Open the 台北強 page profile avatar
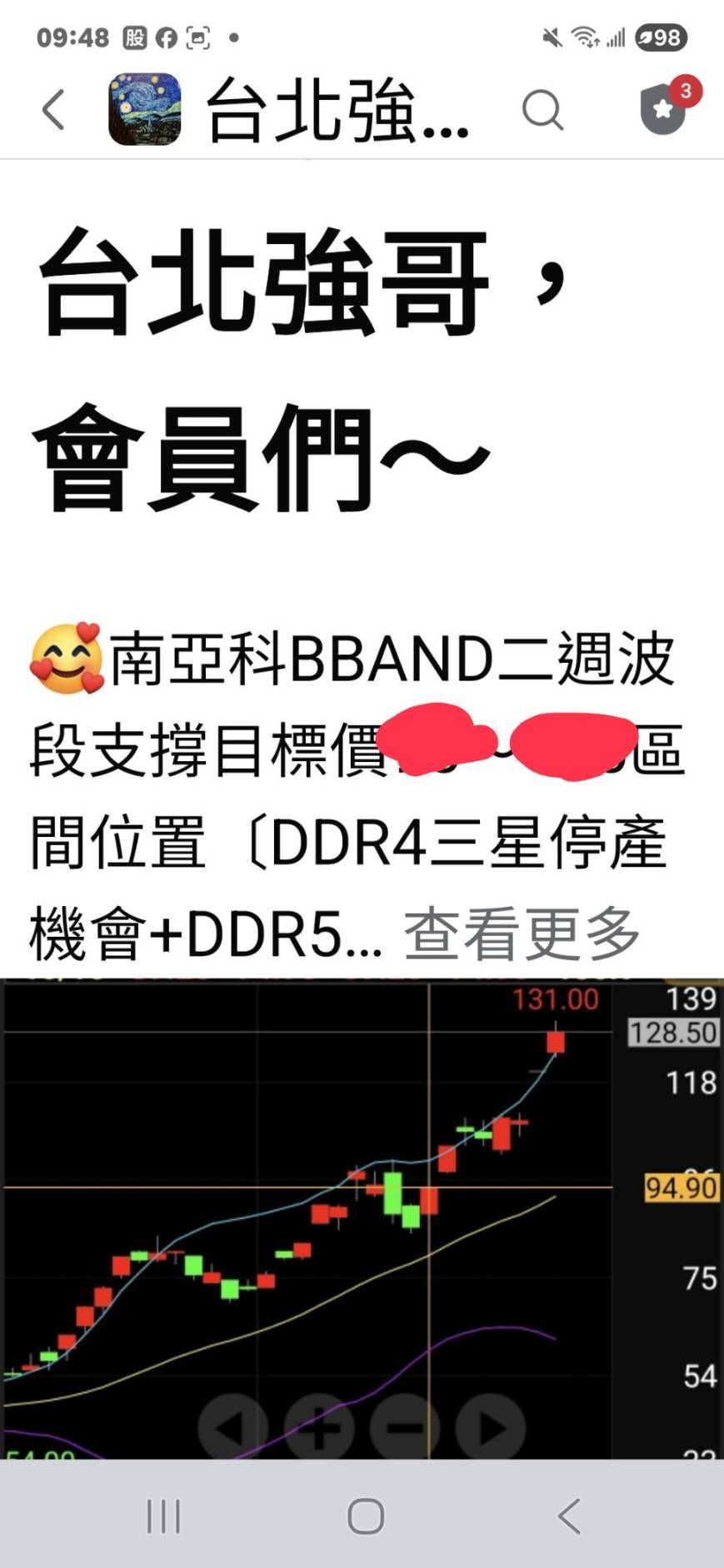Screen dimensions: 724x1568 coord(145,109)
